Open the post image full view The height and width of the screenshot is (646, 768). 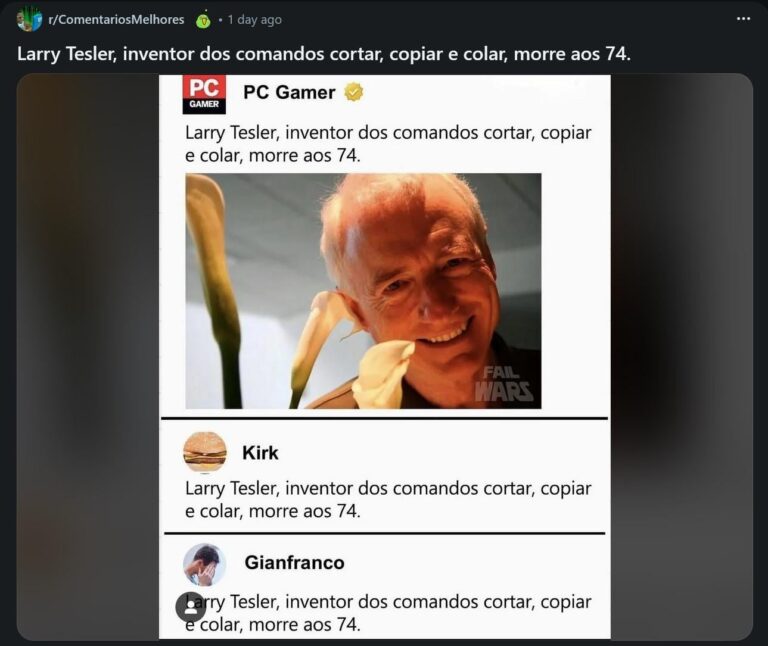(x=384, y=300)
